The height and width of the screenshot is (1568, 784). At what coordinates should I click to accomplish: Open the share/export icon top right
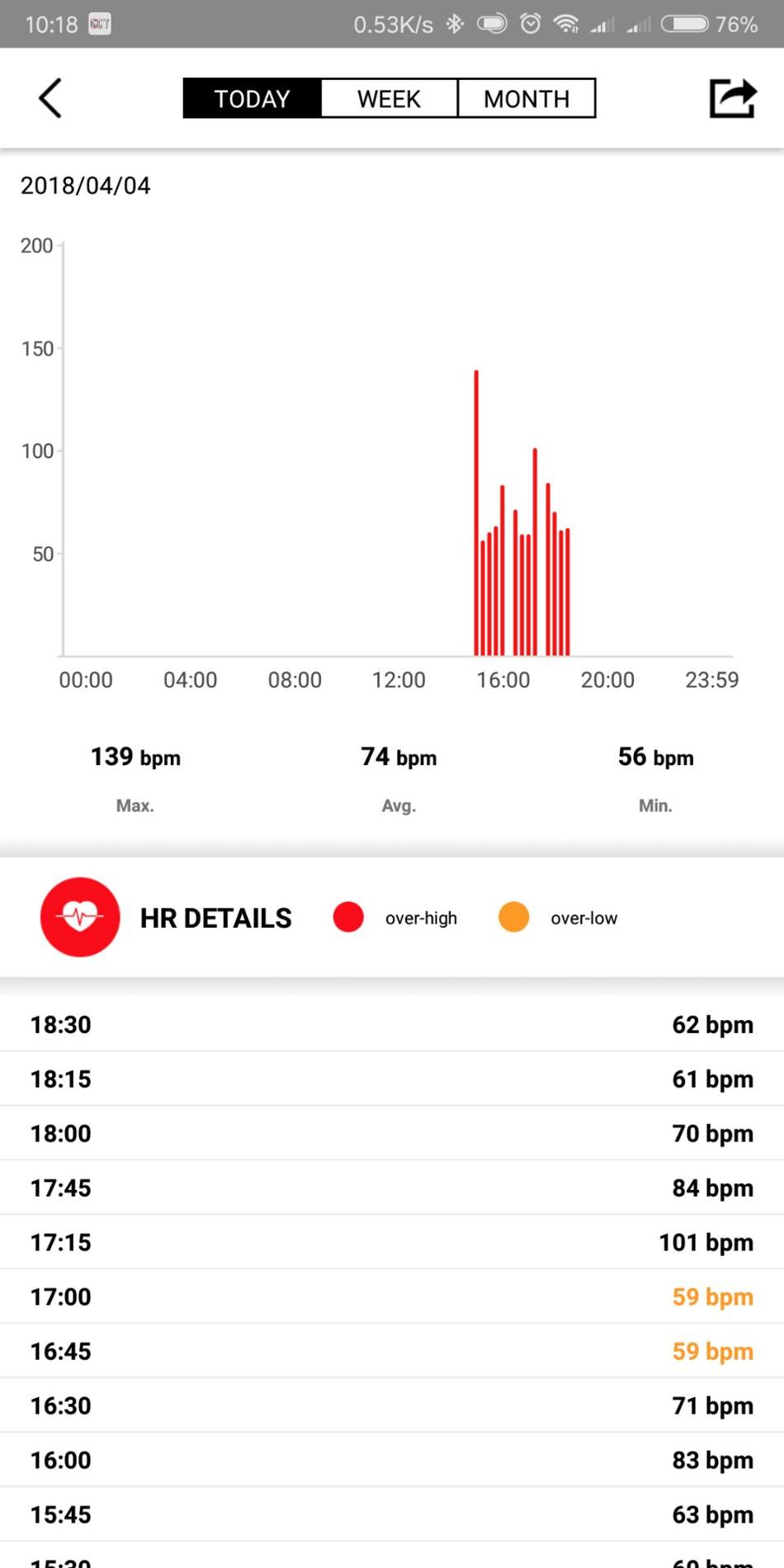click(733, 97)
